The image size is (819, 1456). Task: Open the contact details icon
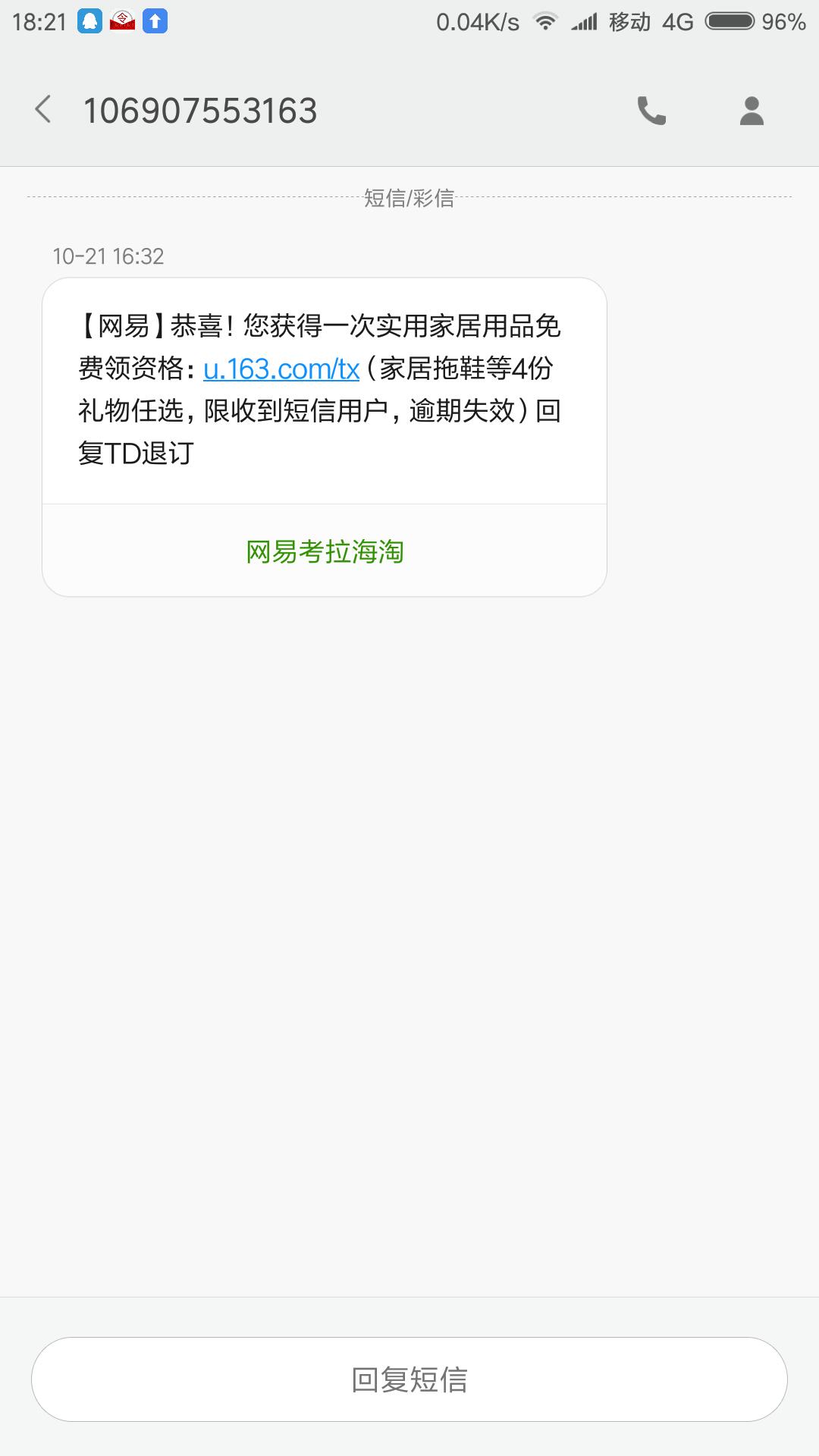click(751, 111)
